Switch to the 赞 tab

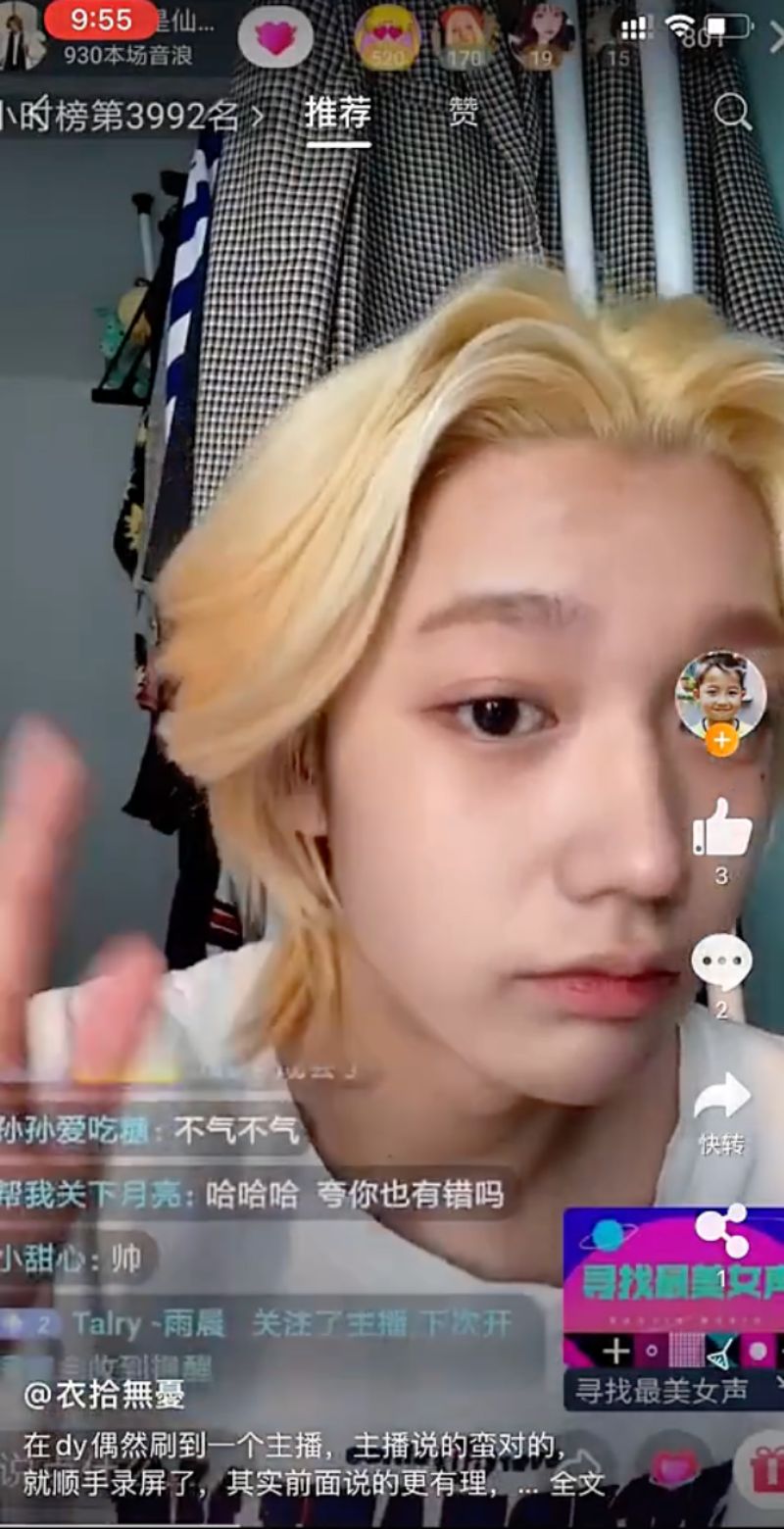463,113
